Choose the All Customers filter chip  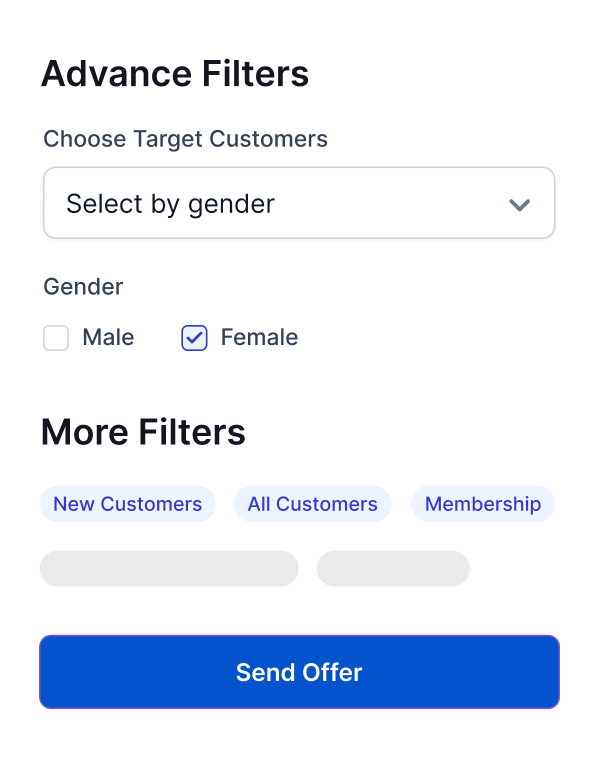pyautogui.click(x=312, y=504)
